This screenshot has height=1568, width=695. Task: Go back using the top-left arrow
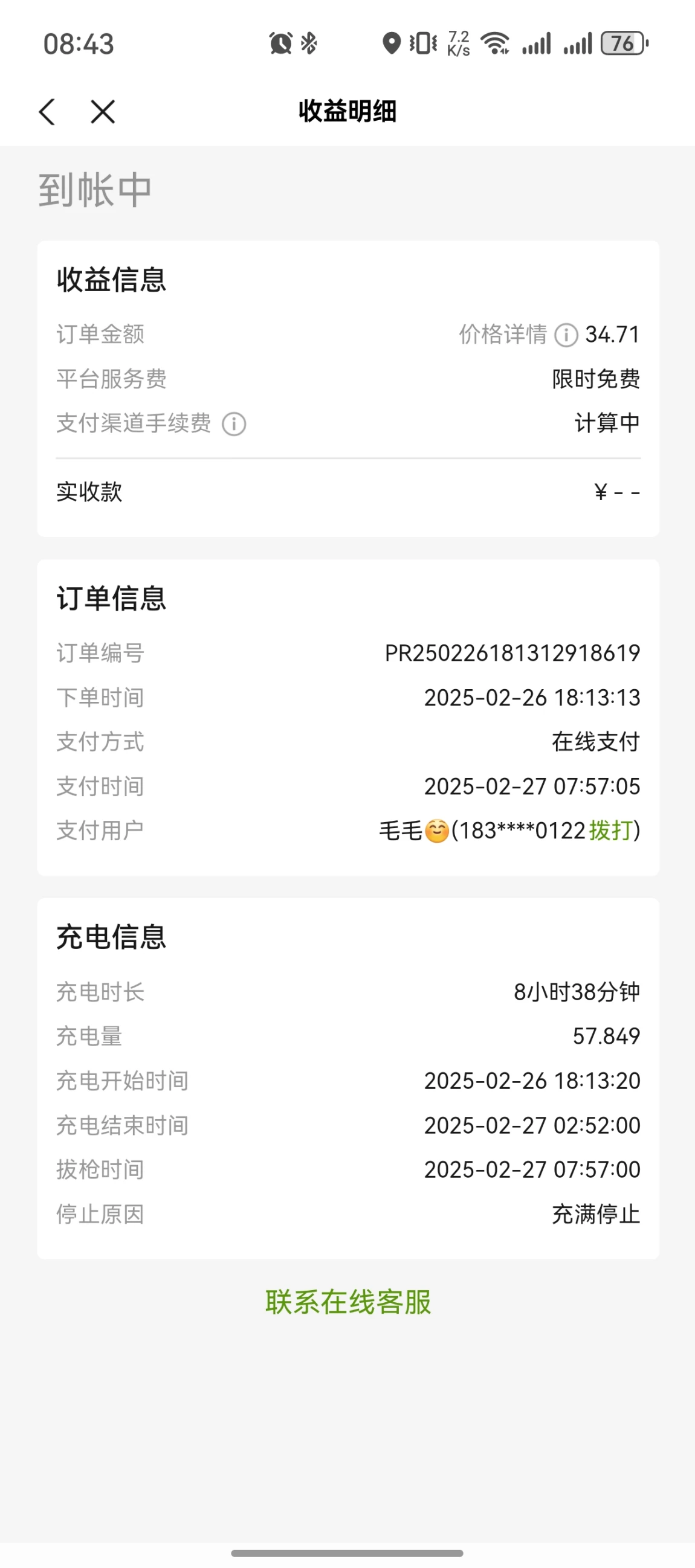coord(47,112)
